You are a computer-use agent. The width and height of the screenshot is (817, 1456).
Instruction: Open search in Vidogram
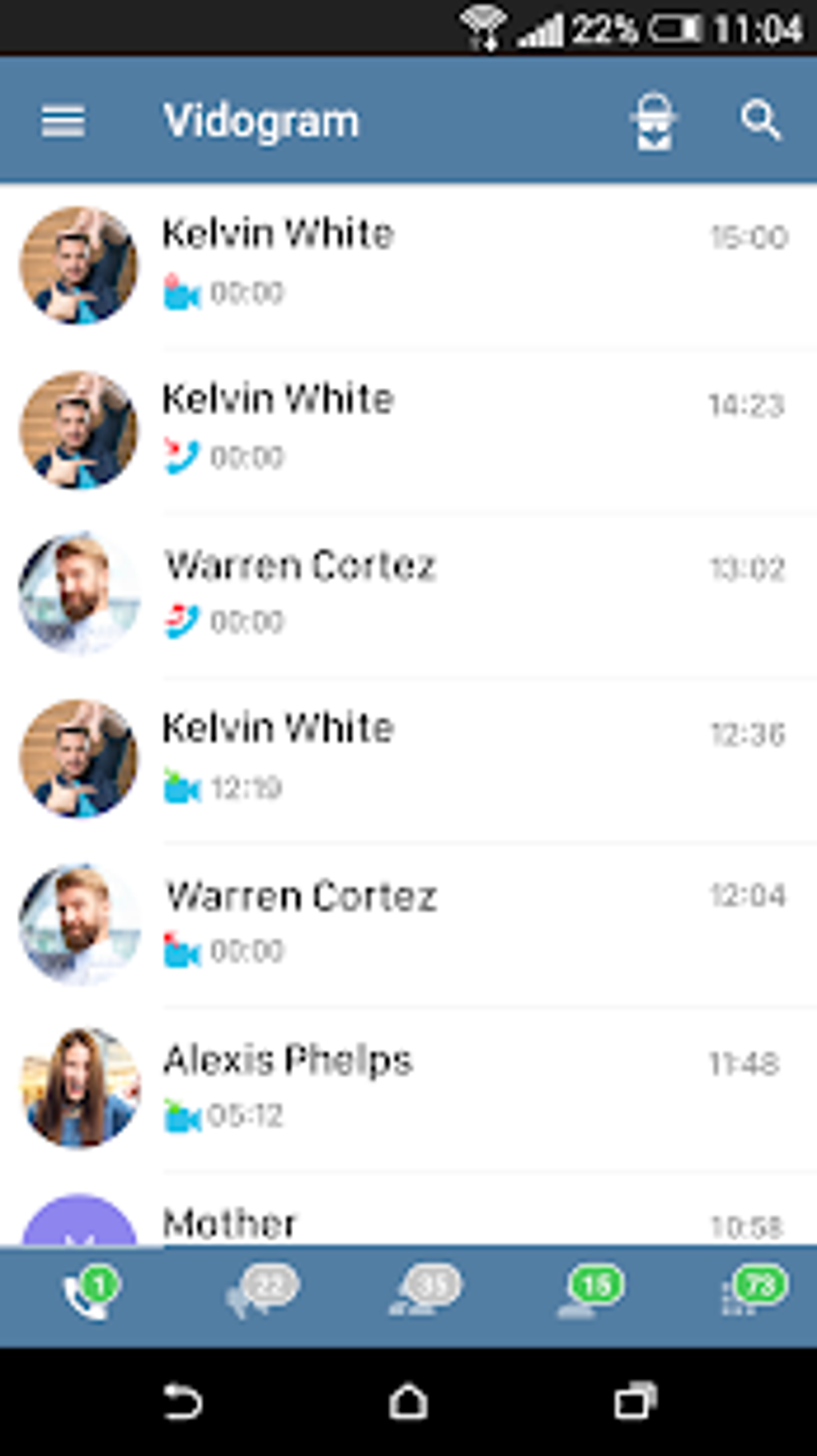point(759,121)
